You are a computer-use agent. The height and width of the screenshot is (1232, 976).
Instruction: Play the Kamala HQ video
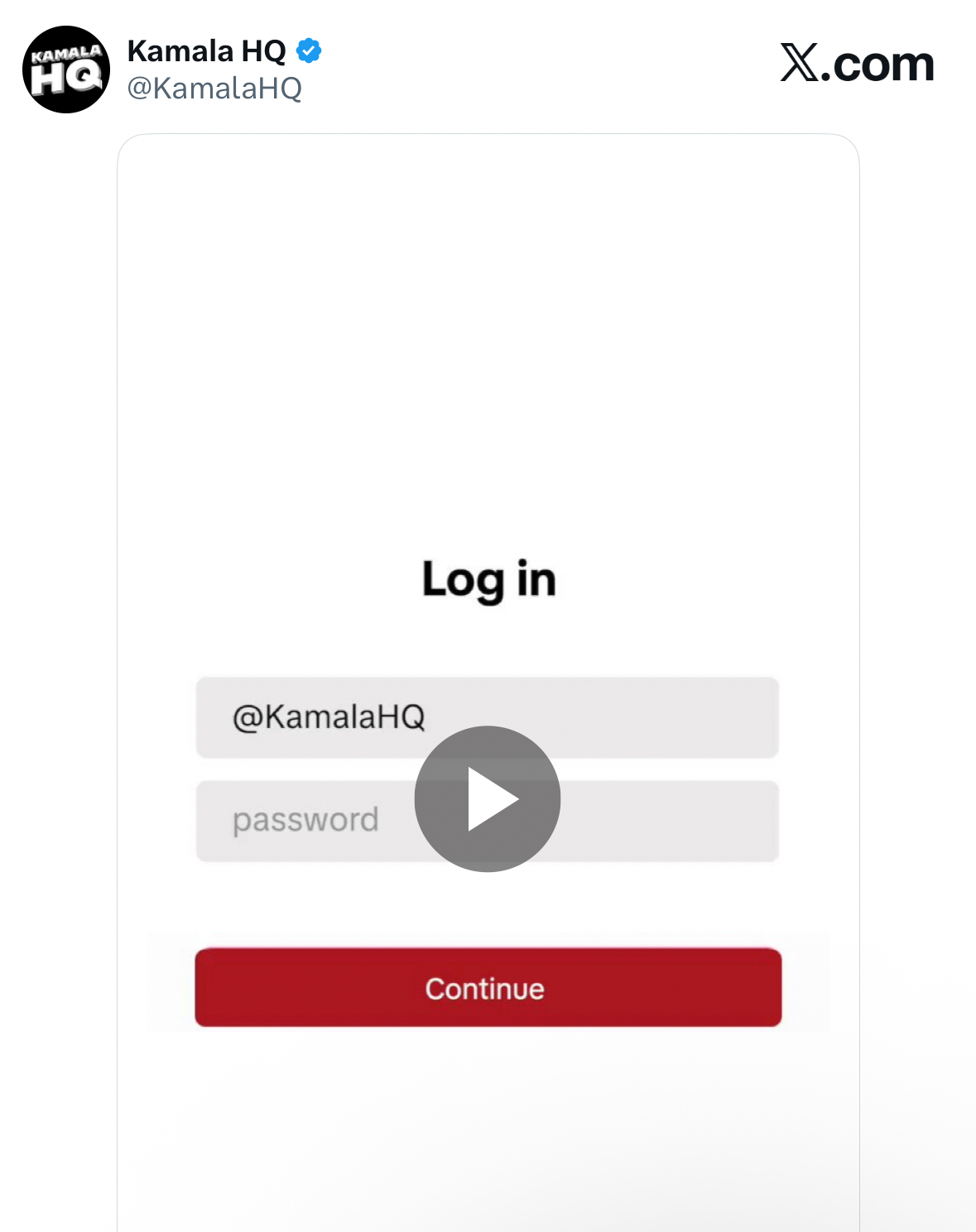(x=488, y=798)
